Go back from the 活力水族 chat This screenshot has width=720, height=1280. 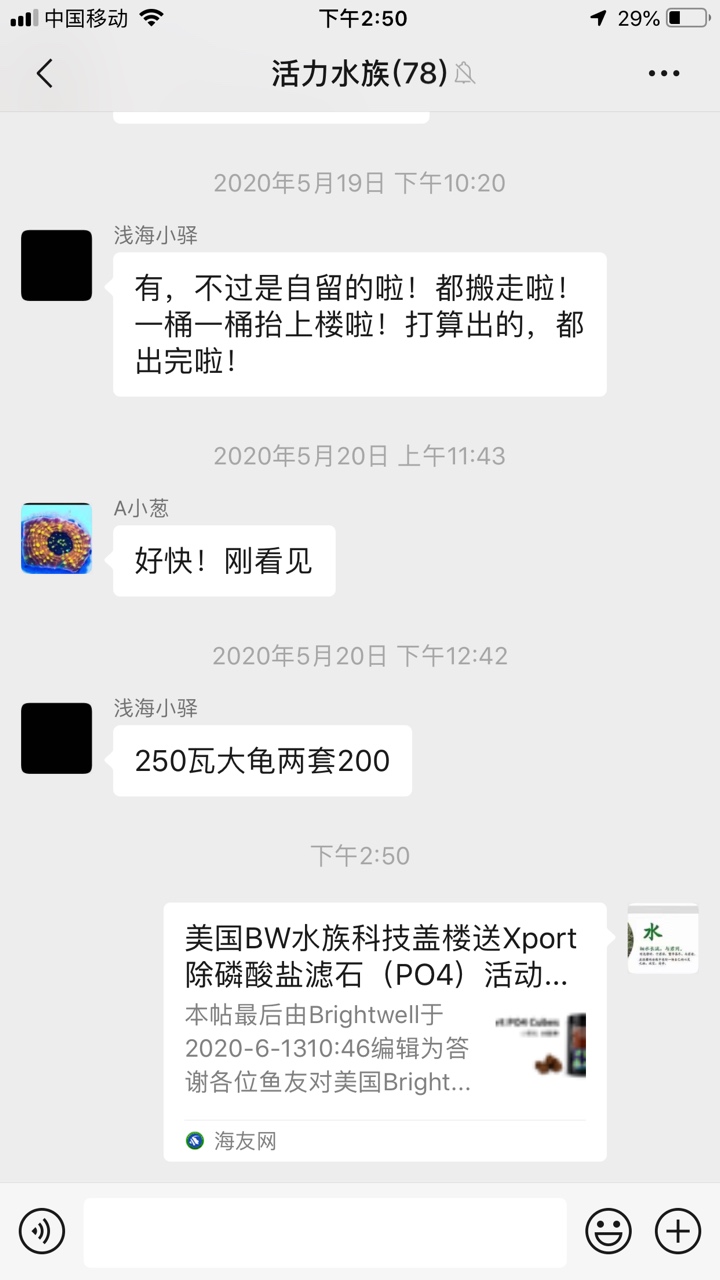click(x=44, y=73)
